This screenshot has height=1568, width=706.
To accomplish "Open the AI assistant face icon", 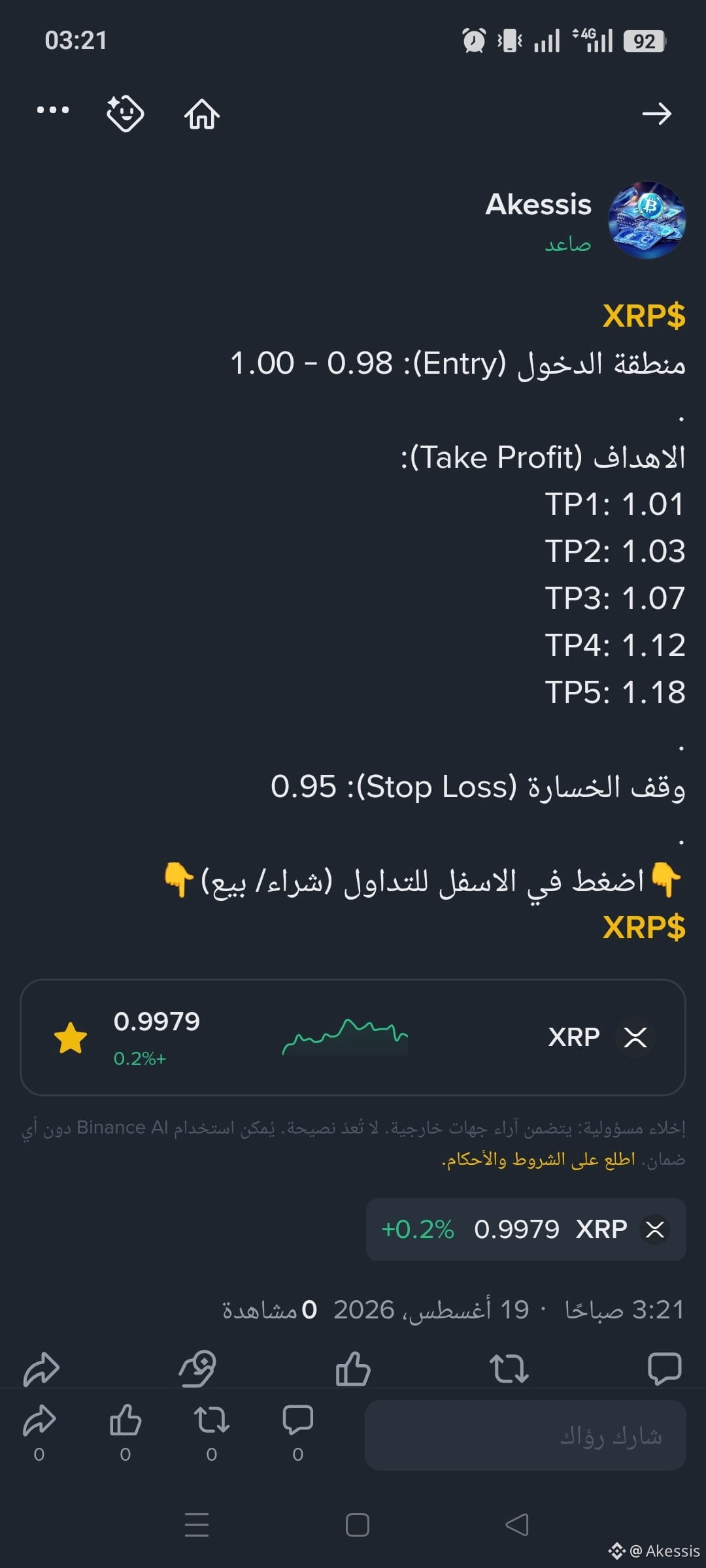I will [125, 114].
